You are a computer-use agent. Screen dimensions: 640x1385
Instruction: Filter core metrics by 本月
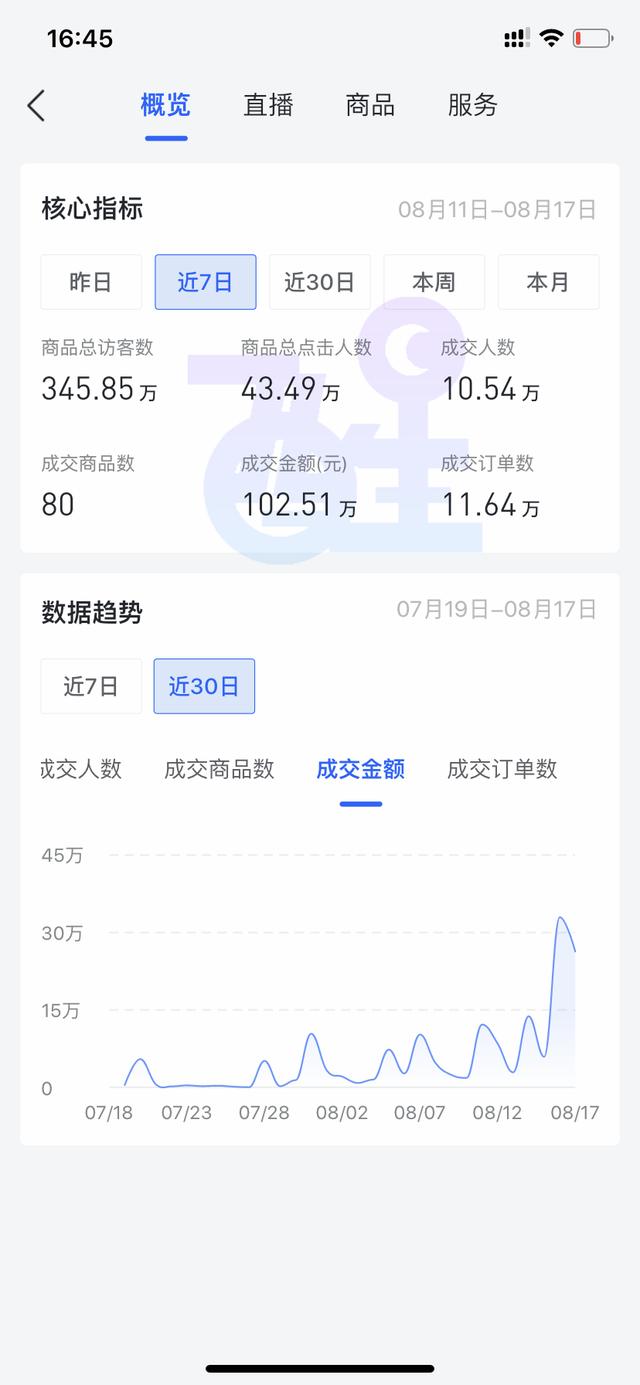548,282
